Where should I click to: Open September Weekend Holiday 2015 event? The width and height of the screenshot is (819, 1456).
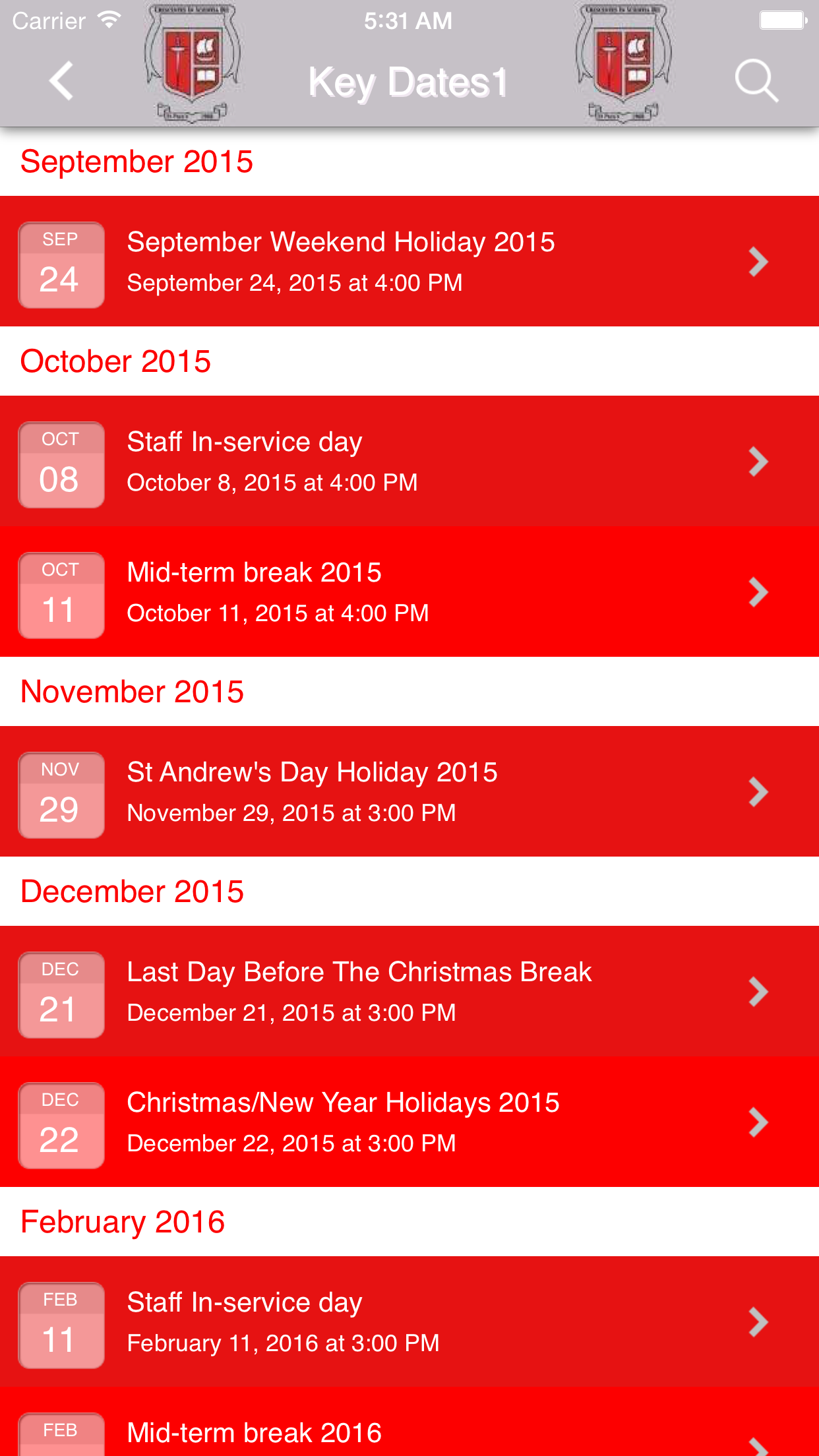(x=409, y=262)
